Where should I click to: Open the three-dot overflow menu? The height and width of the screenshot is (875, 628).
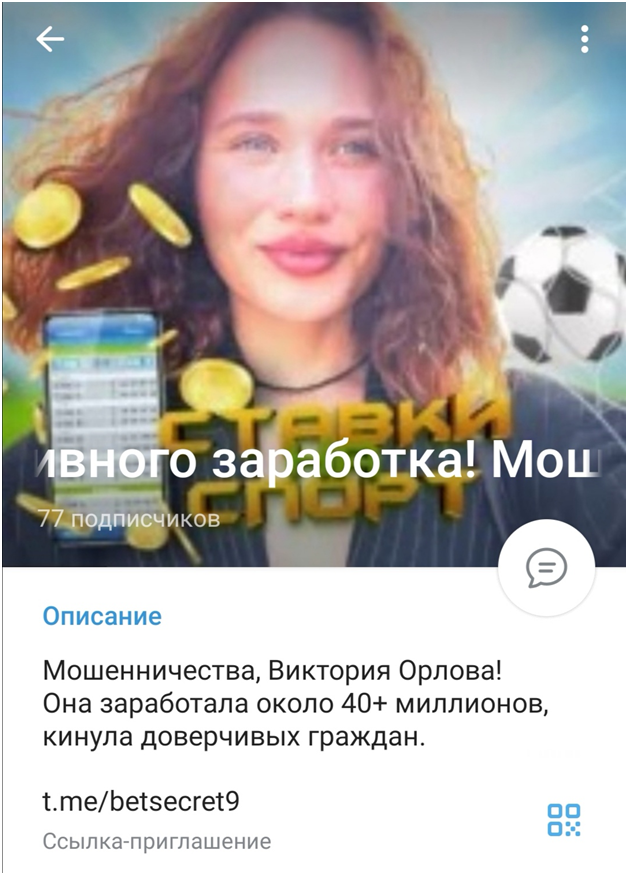point(584,39)
